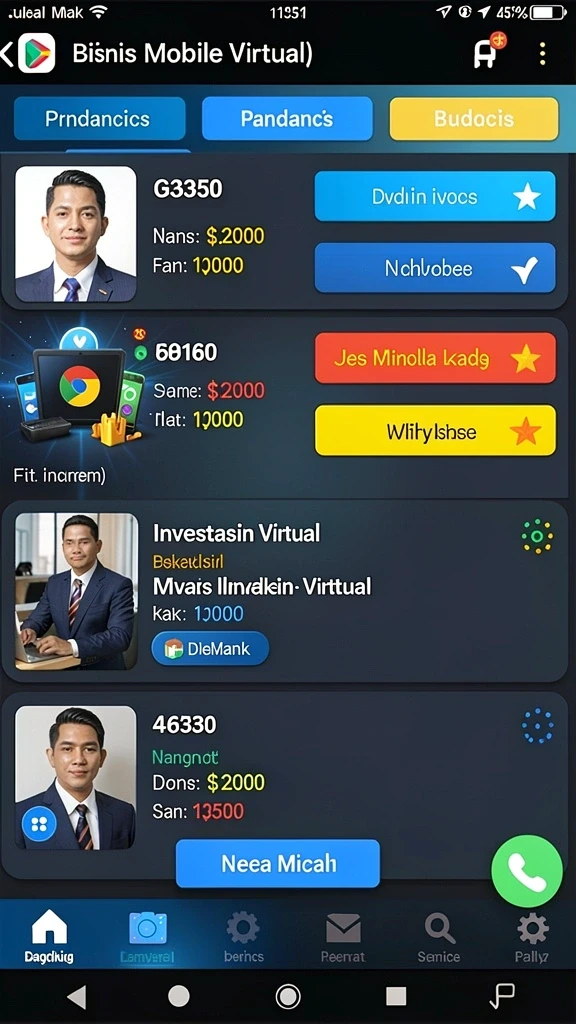This screenshot has height=1024, width=576.
Task: Open the overflow menu in the app bar
Action: 542,54
